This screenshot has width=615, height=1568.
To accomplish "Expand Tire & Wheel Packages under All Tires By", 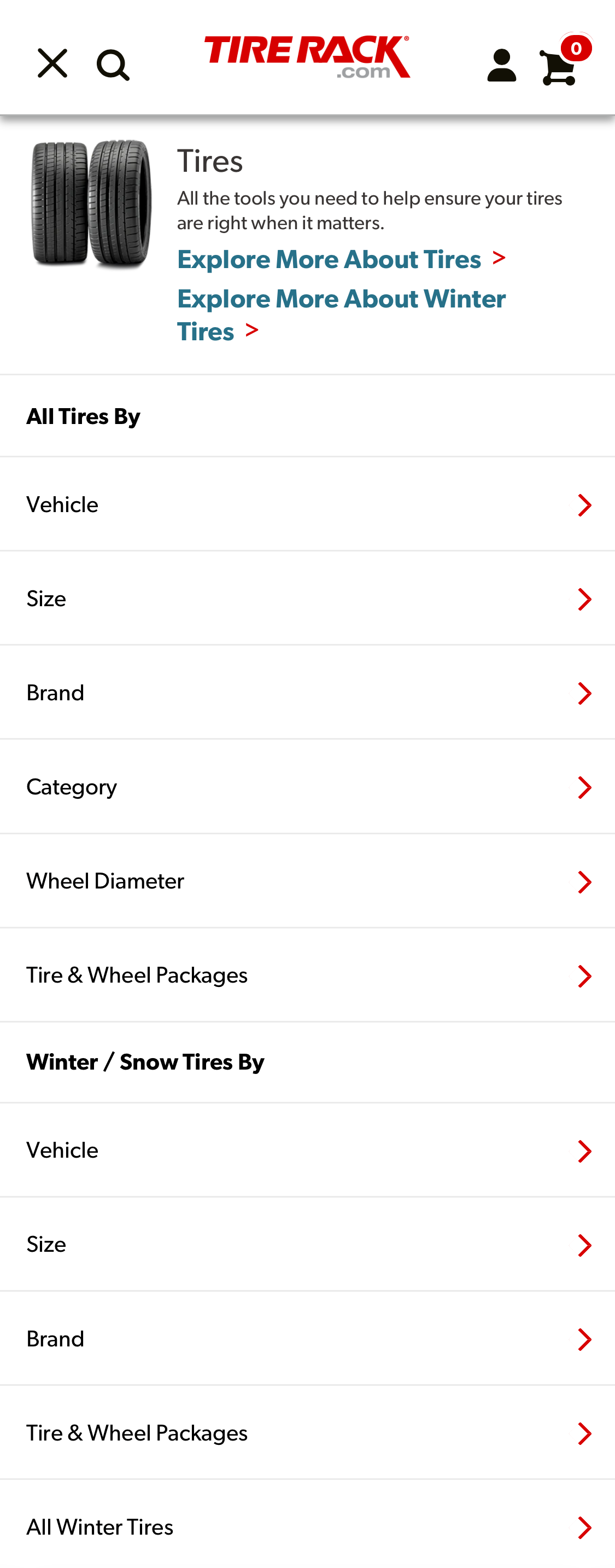I will tap(307, 975).
